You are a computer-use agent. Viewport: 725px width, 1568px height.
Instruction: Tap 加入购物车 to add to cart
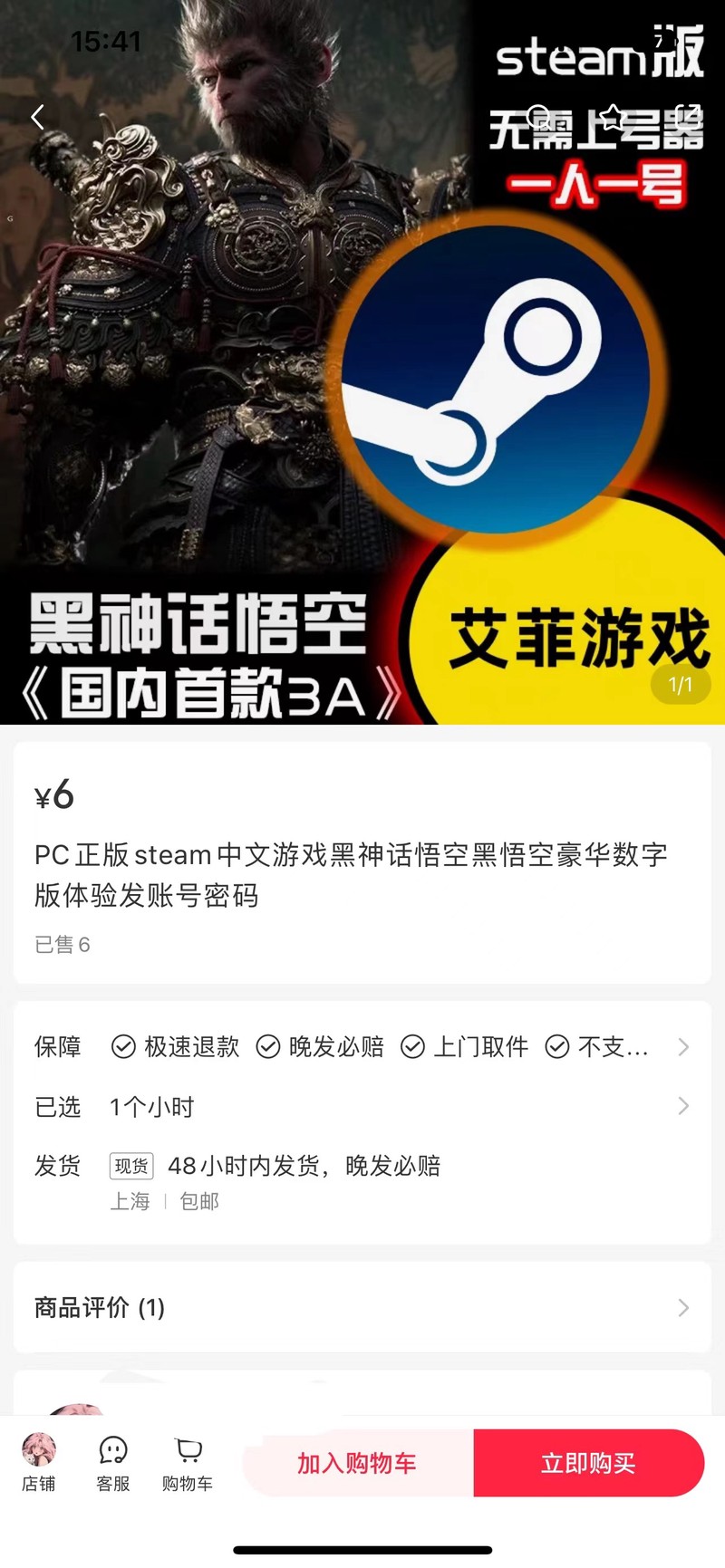[357, 1463]
